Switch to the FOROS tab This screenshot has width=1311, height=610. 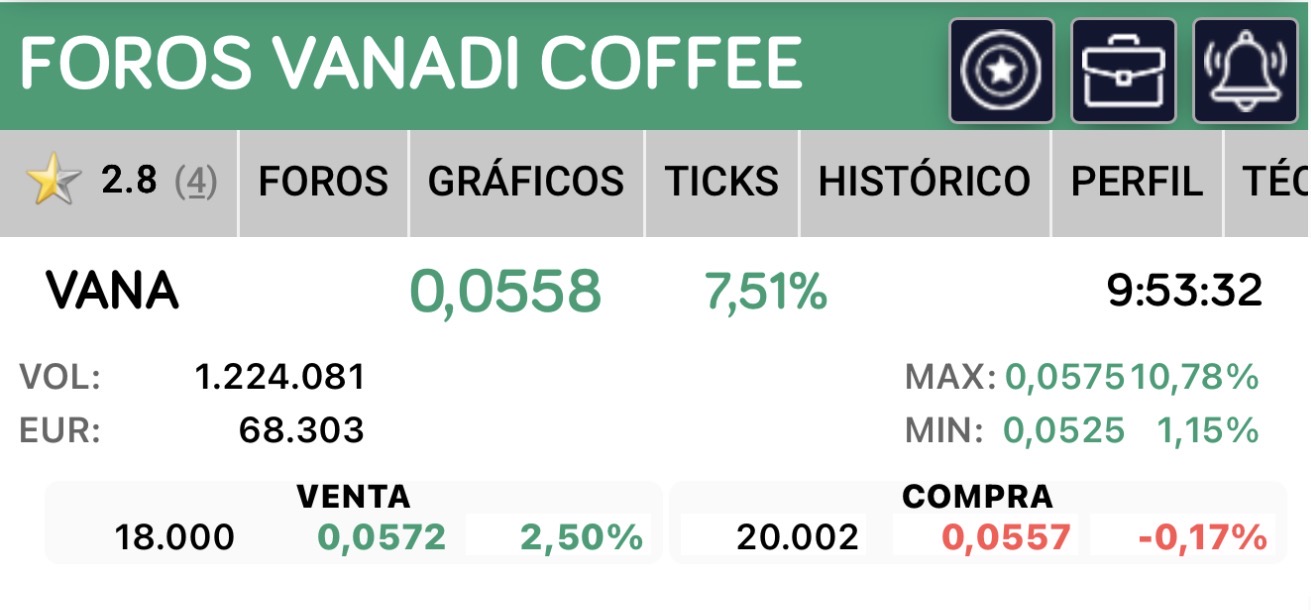[x=323, y=182]
